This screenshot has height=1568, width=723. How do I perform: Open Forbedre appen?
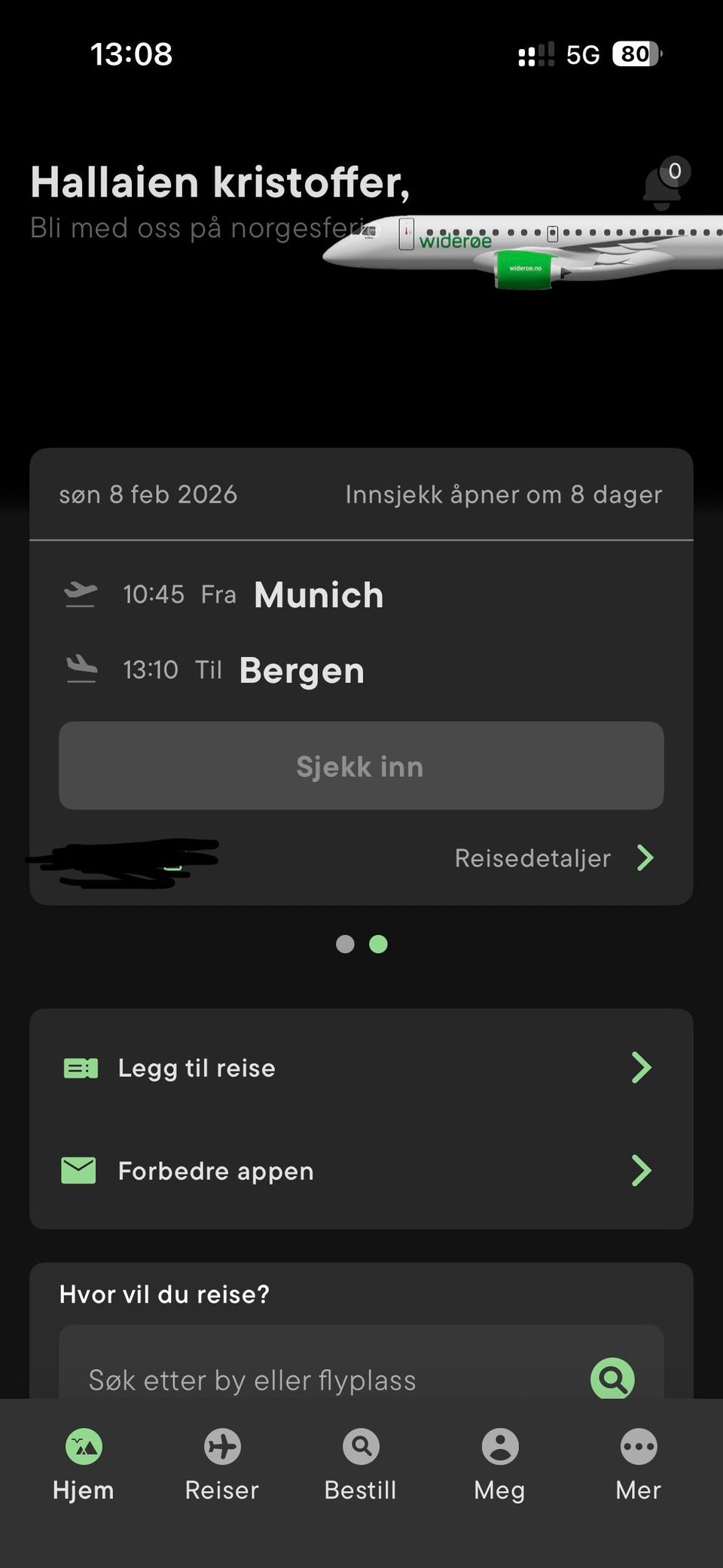[361, 1171]
